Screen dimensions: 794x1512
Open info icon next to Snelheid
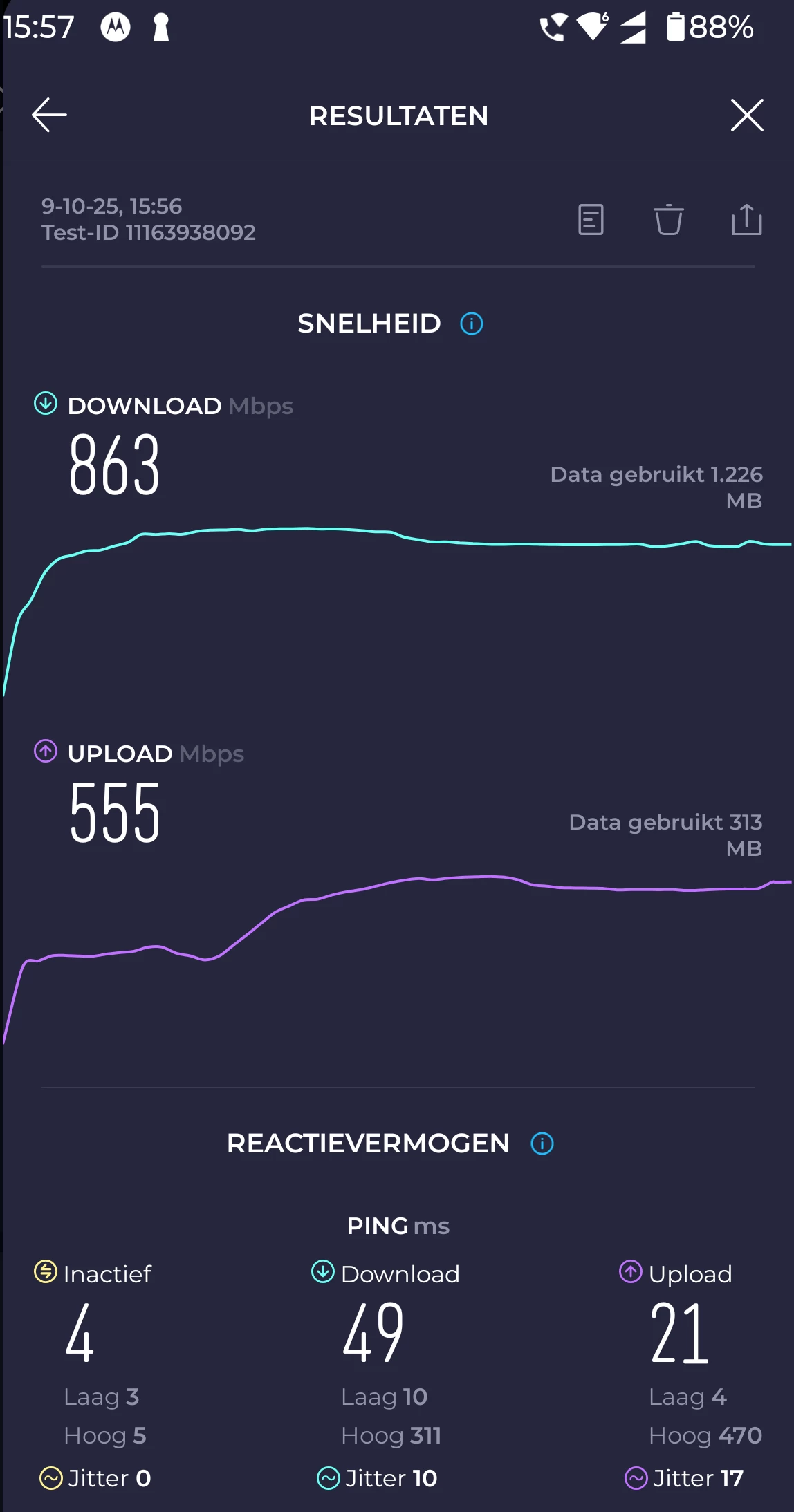coord(472,324)
